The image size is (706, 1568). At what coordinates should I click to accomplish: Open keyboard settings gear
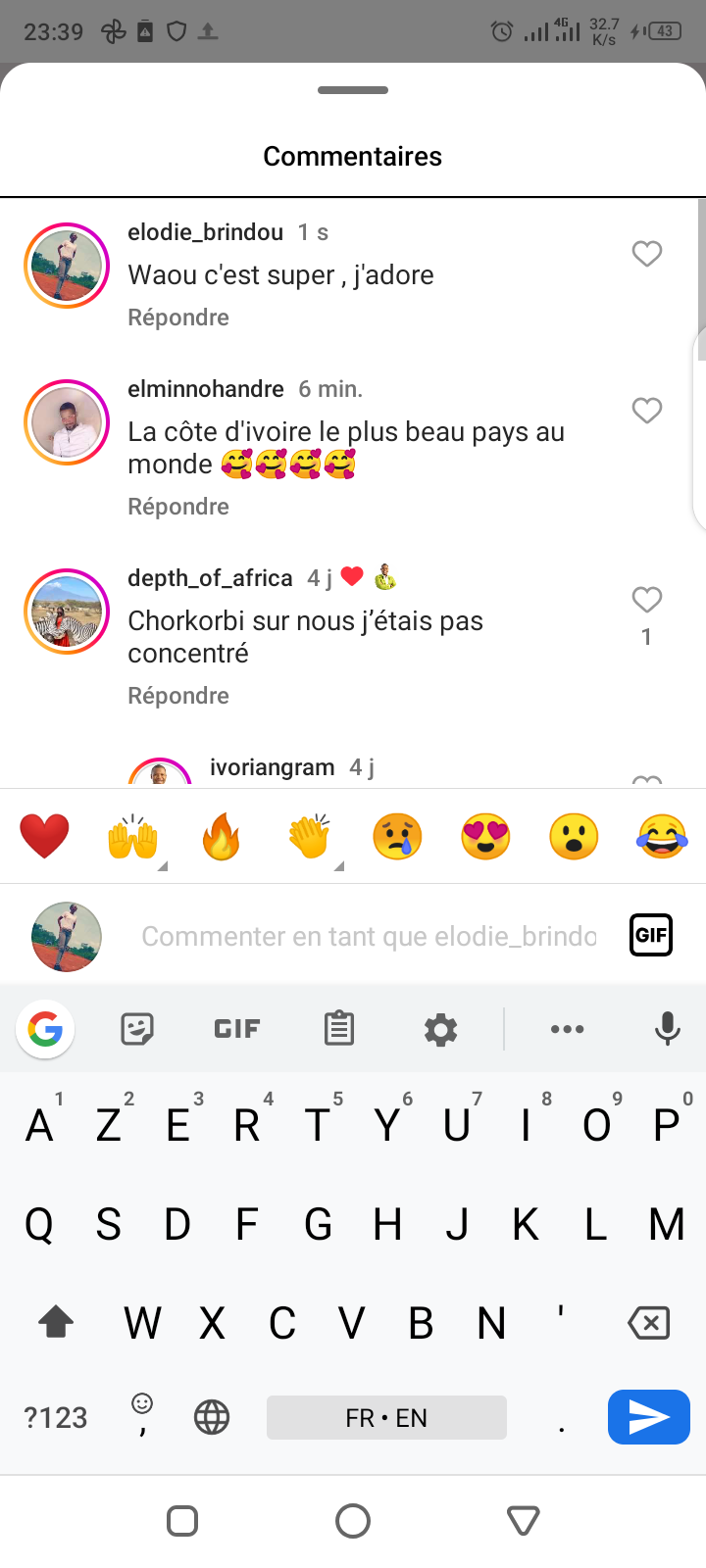point(440,1029)
